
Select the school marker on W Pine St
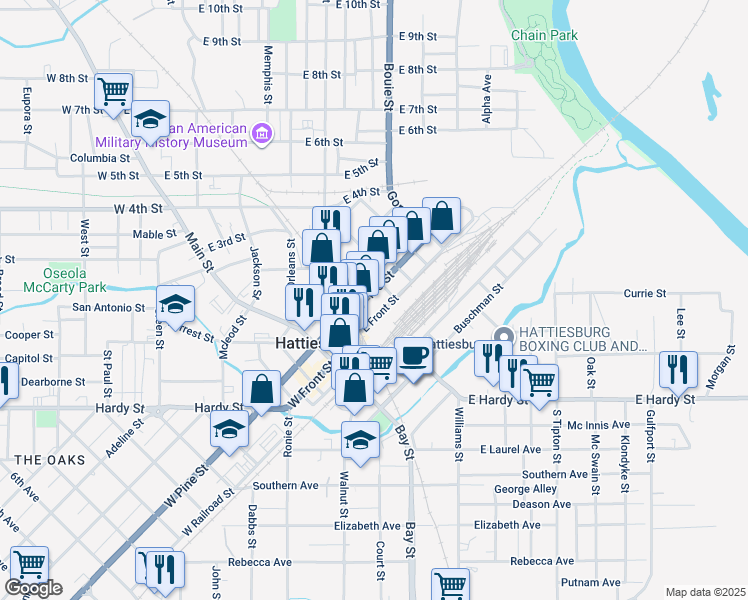point(229,430)
